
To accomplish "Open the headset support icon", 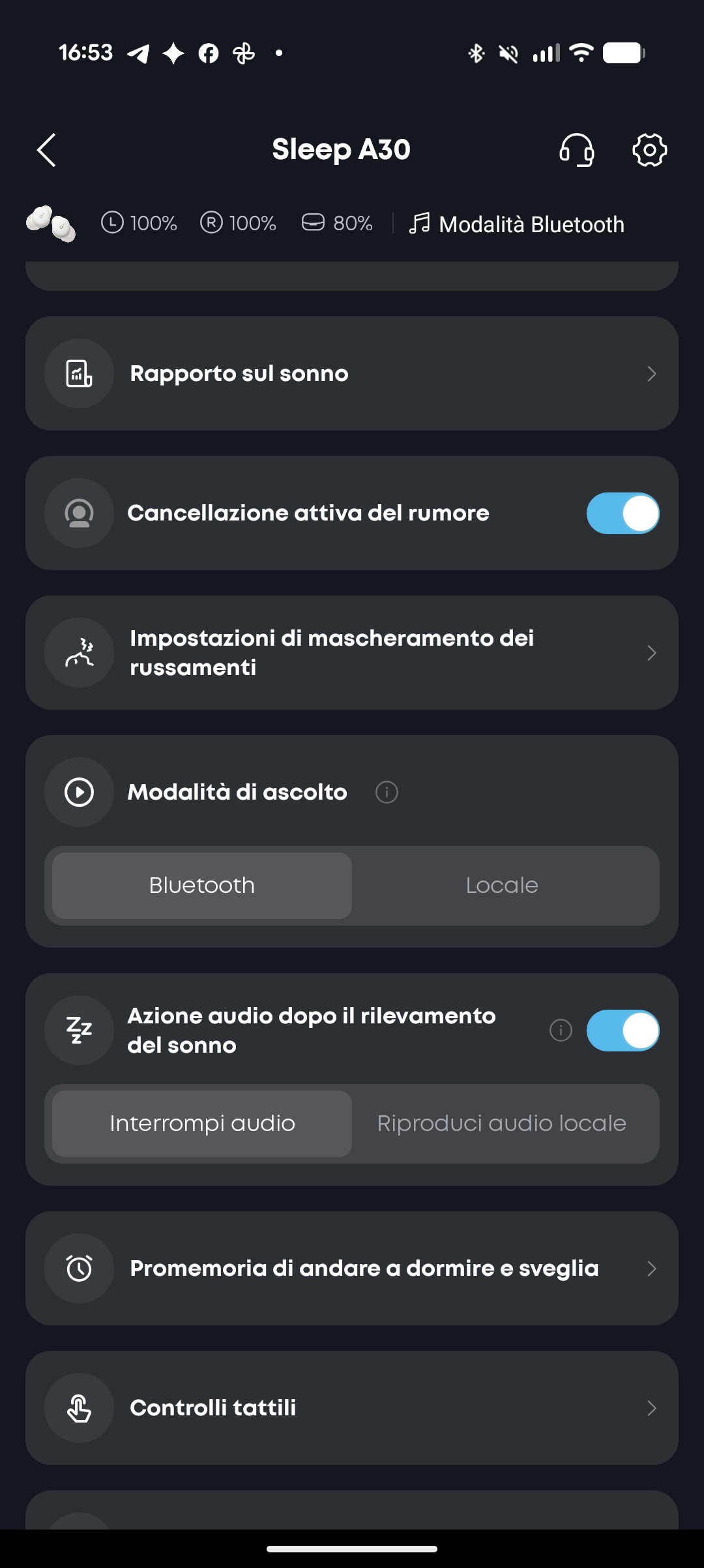I will tap(577, 150).
